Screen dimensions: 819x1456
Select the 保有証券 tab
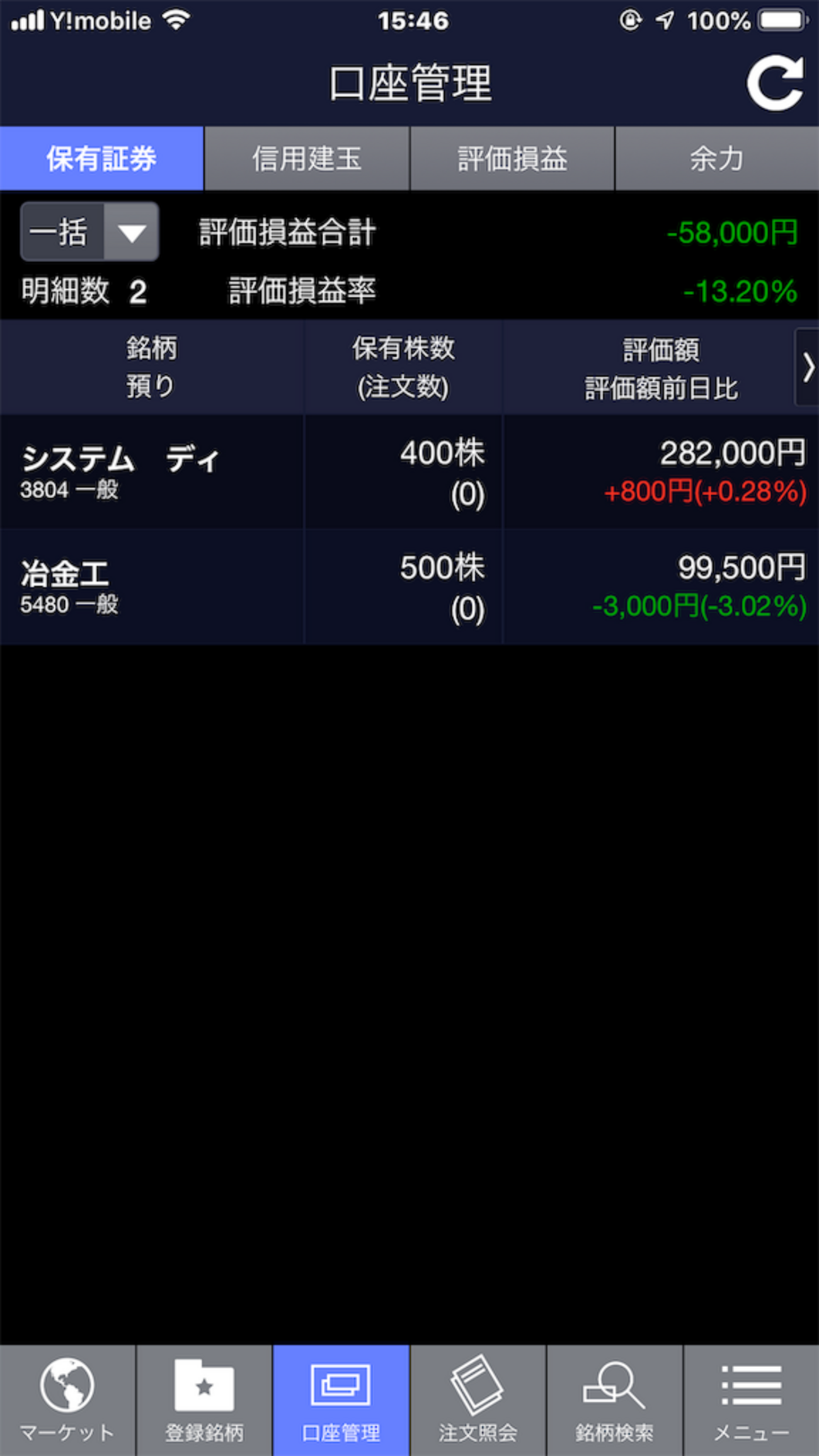click(101, 158)
